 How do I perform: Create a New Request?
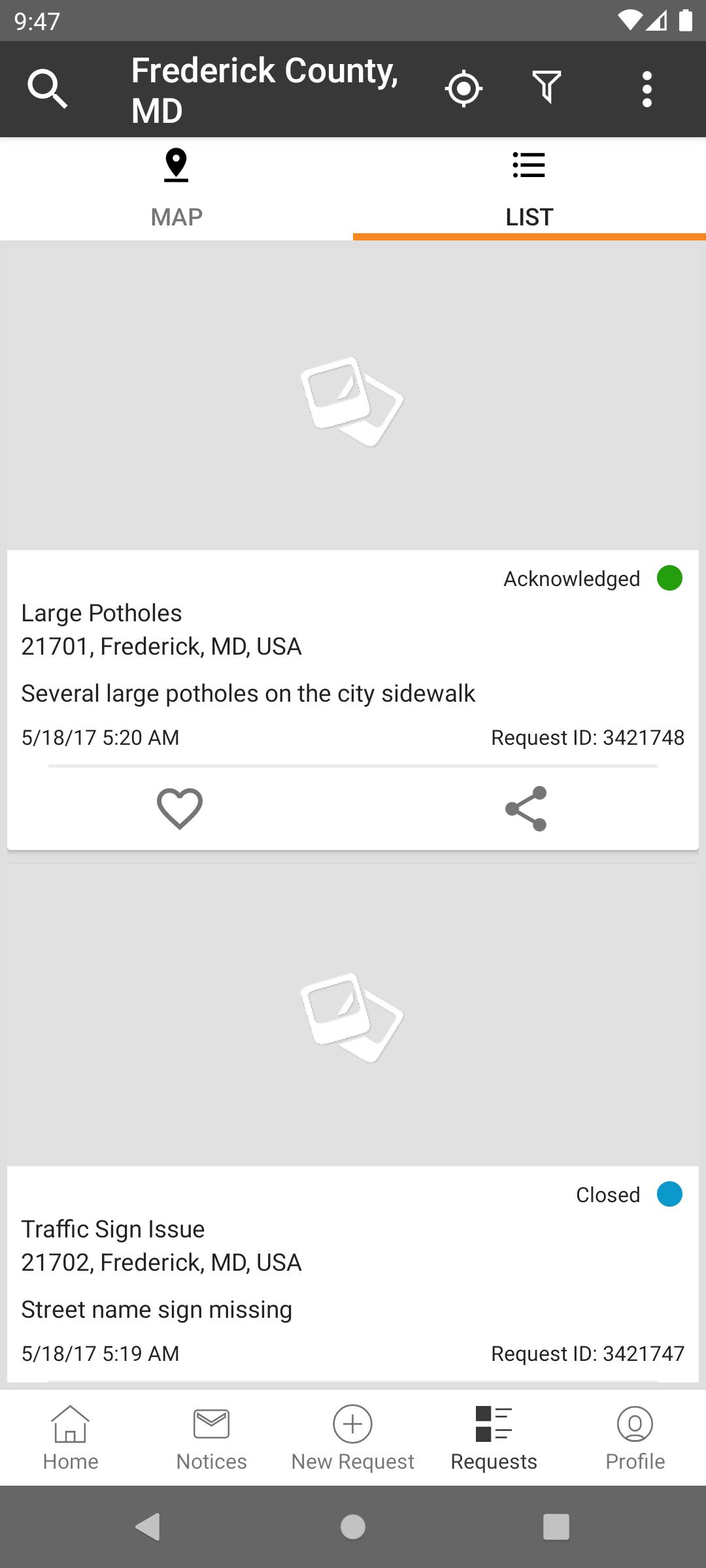(353, 1437)
